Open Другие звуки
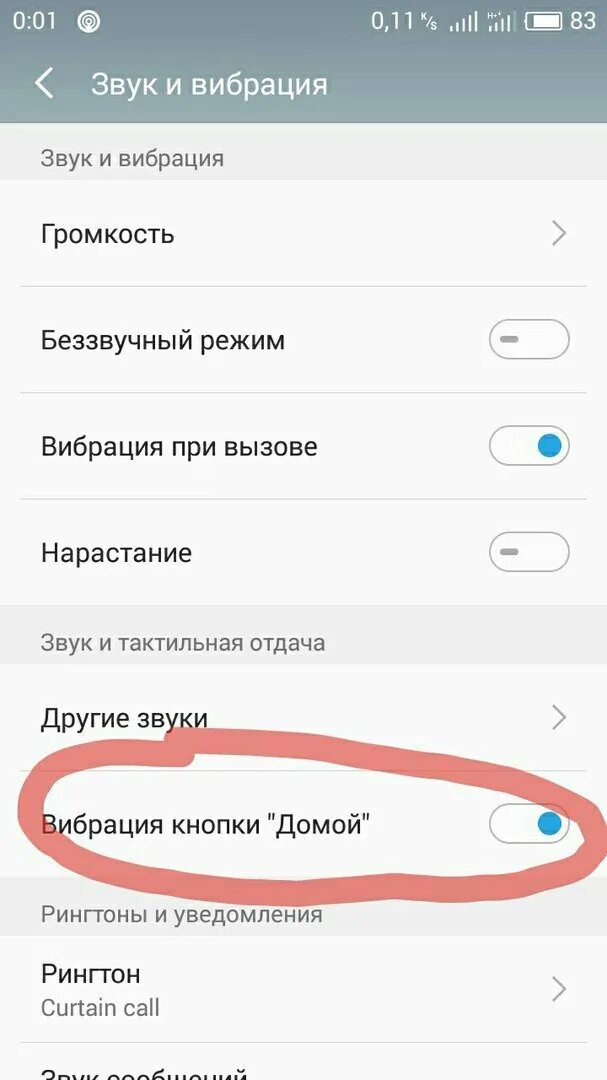 tap(300, 718)
